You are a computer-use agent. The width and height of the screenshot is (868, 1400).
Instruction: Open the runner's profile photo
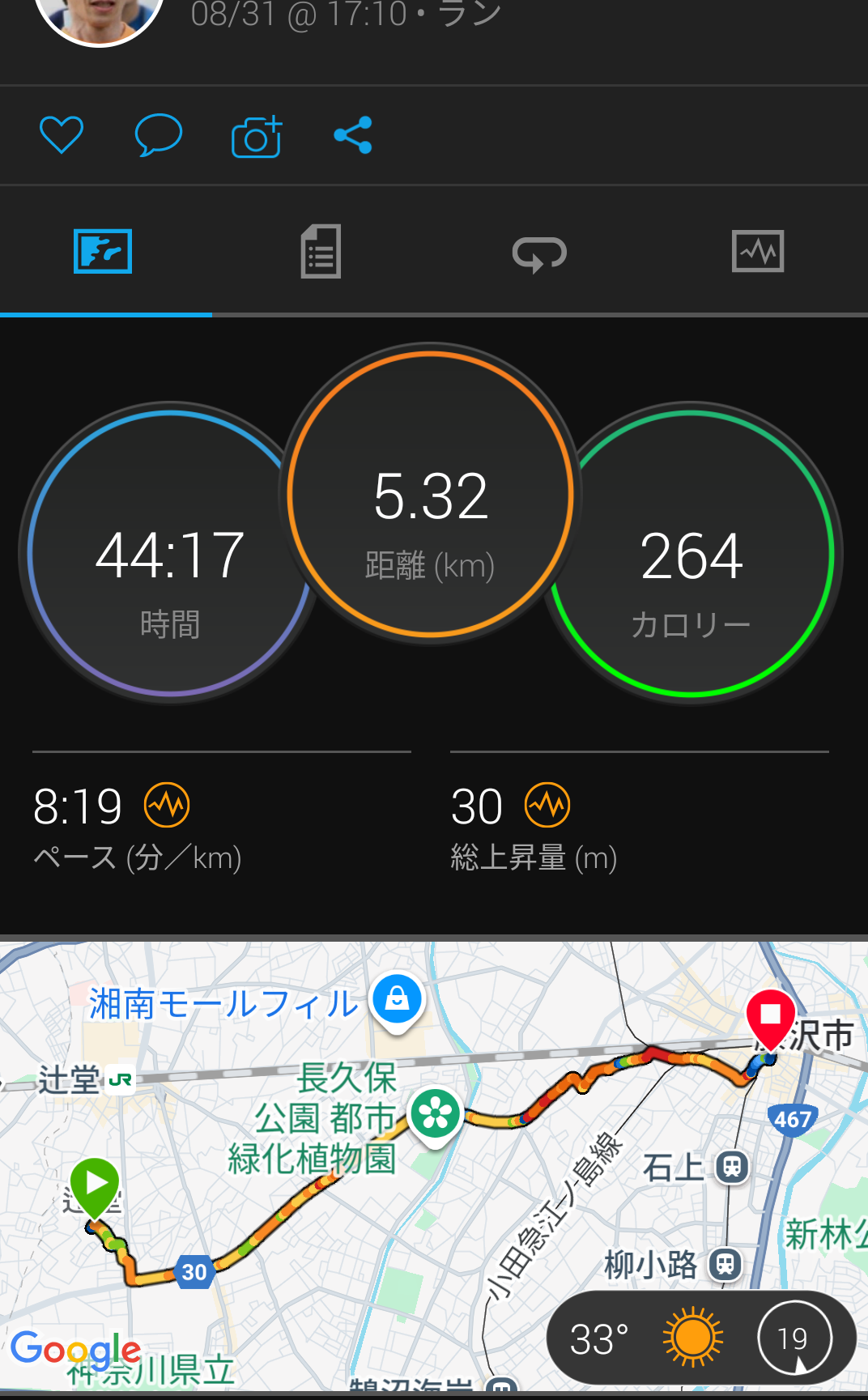tap(99, 18)
